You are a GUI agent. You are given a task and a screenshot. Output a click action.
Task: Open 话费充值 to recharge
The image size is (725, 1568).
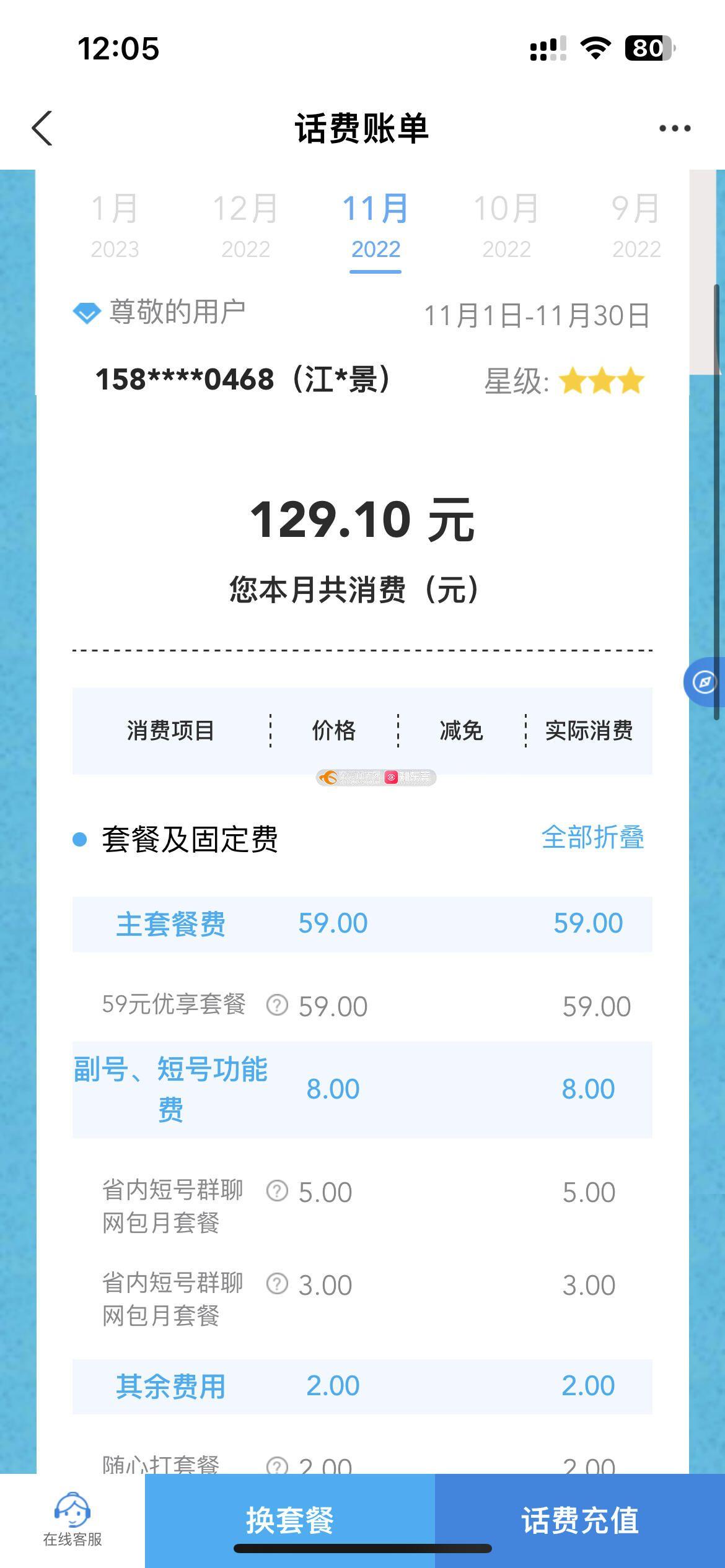pos(580,1520)
